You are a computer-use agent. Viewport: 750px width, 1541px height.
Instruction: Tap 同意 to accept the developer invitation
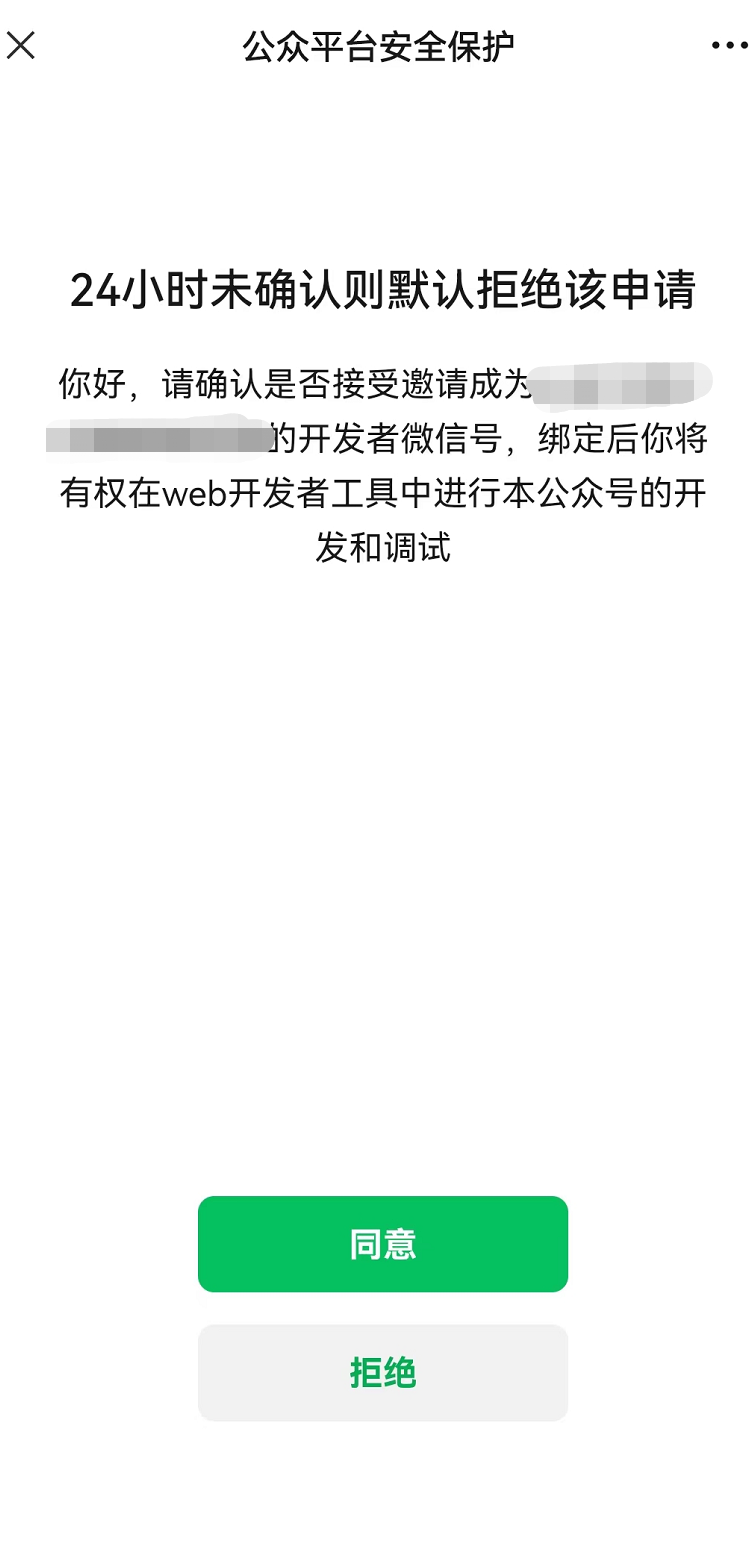(x=383, y=1244)
